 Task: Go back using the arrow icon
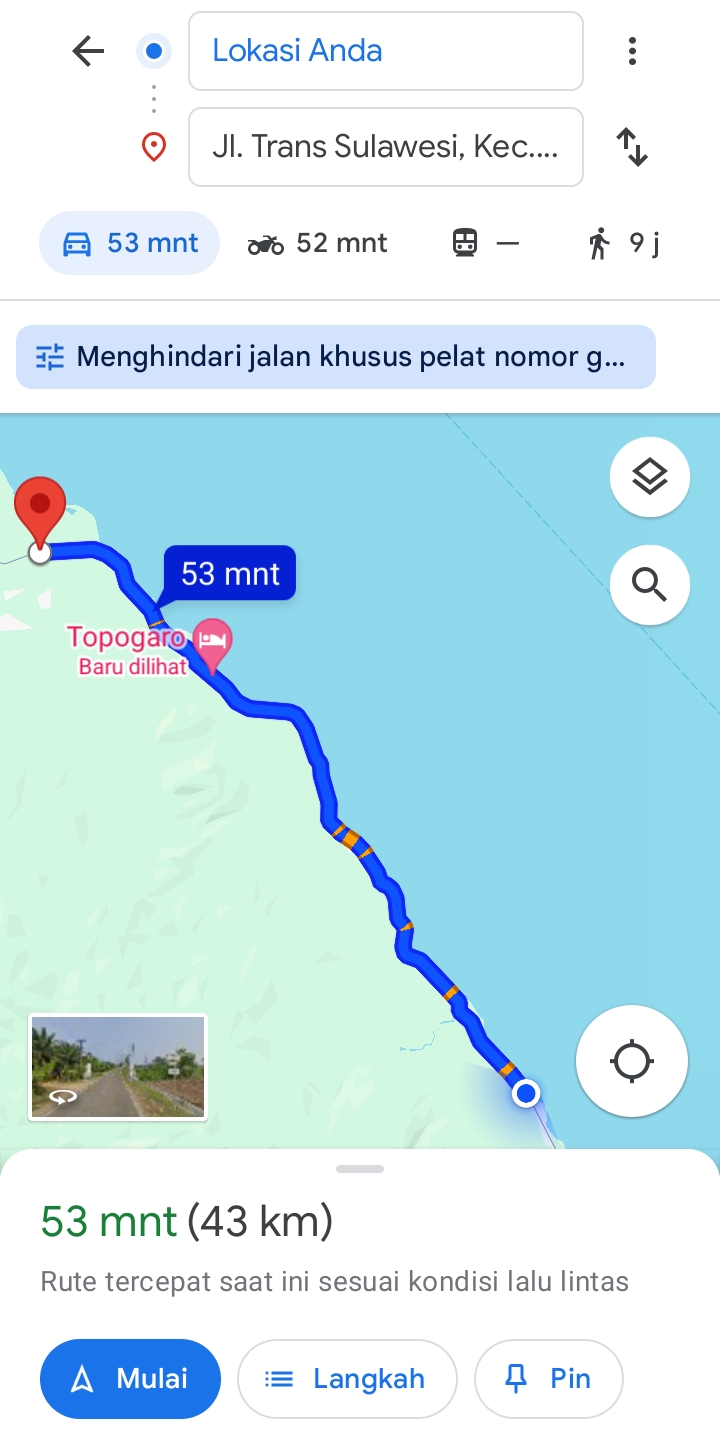pyautogui.click(x=88, y=51)
